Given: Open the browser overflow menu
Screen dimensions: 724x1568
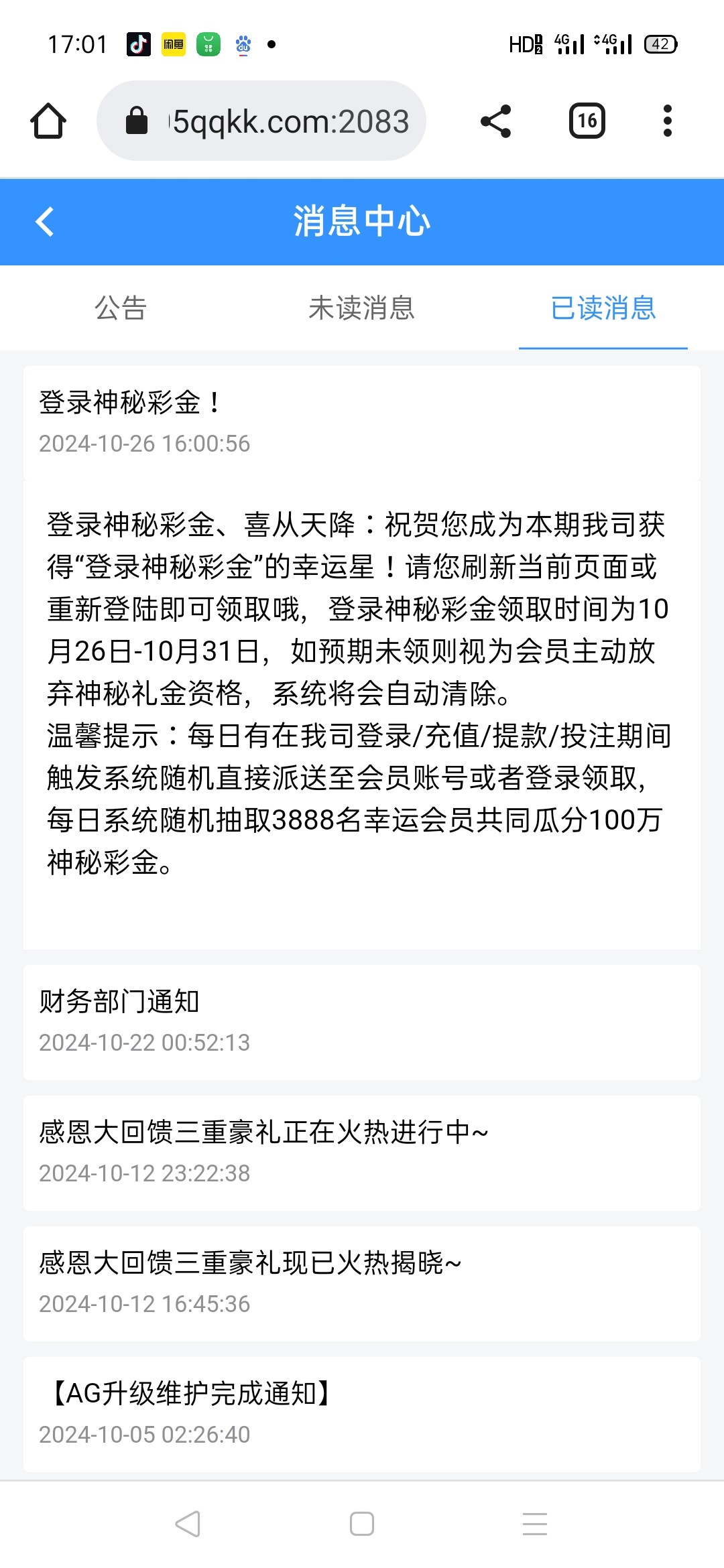Looking at the screenshot, I should pyautogui.click(x=667, y=121).
